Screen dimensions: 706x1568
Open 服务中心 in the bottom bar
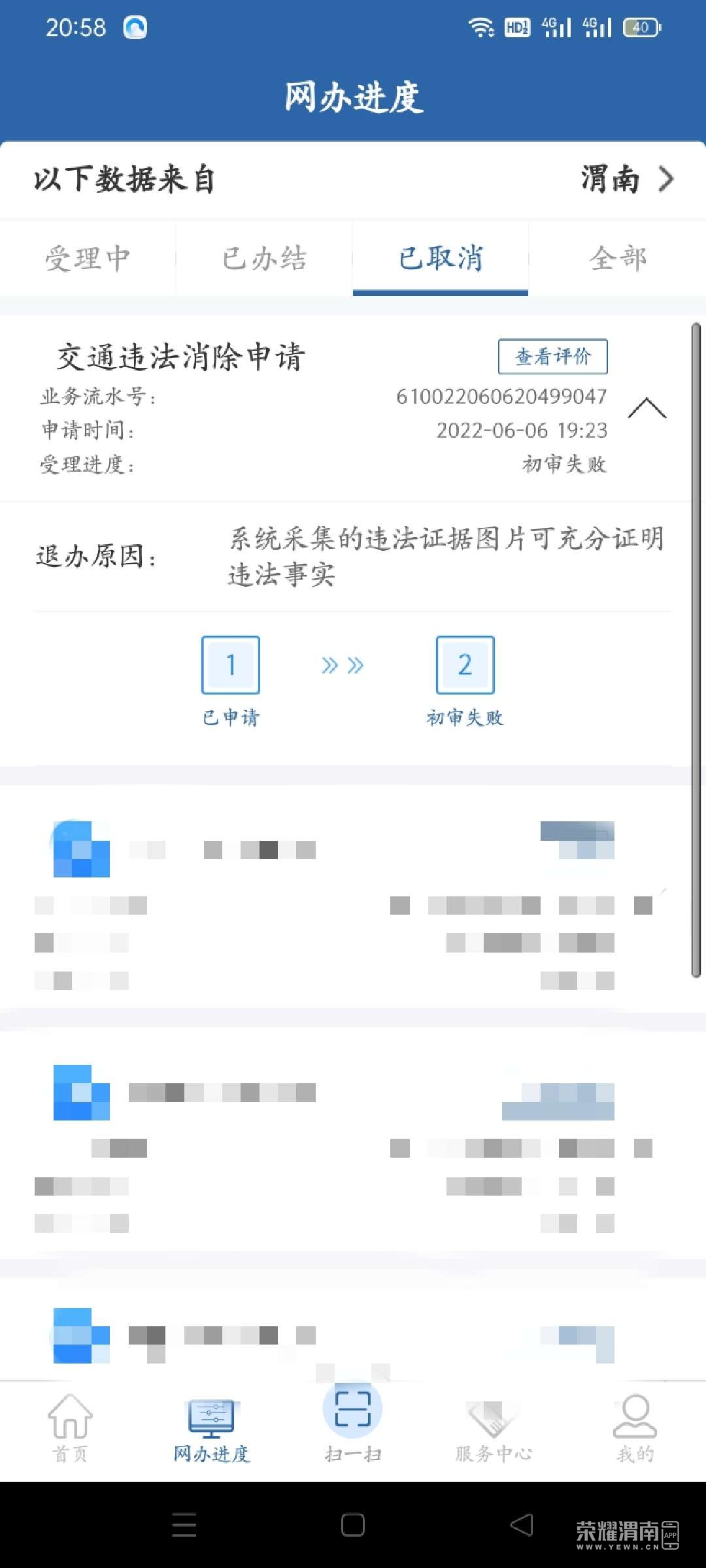(x=494, y=1429)
